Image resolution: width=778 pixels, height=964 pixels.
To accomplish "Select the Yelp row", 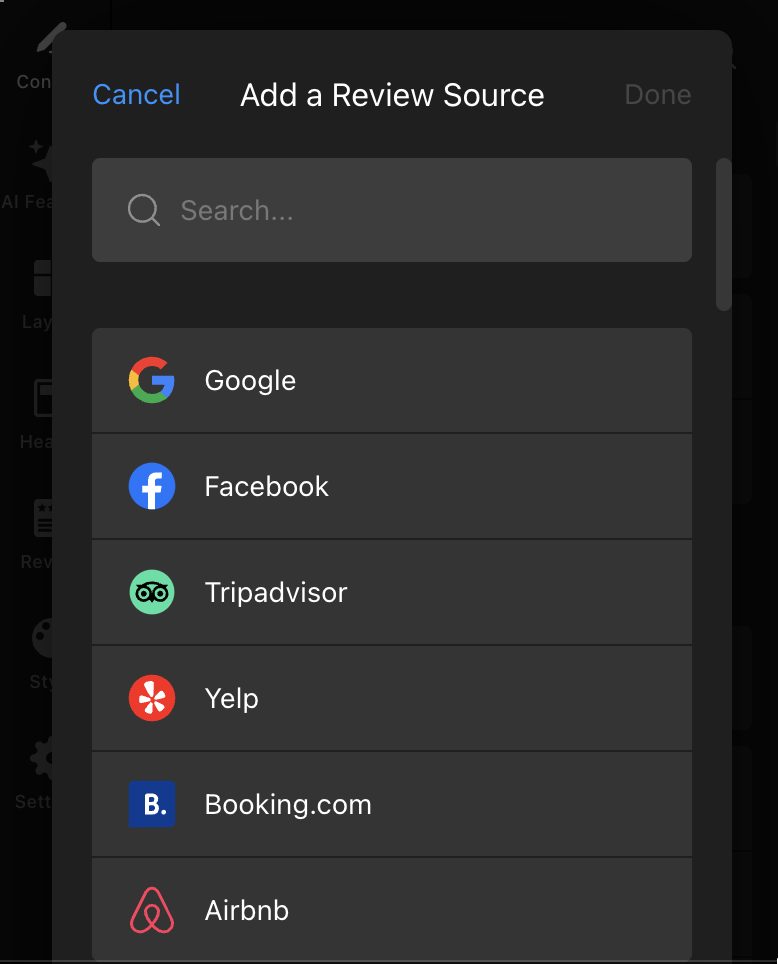I will pos(392,698).
